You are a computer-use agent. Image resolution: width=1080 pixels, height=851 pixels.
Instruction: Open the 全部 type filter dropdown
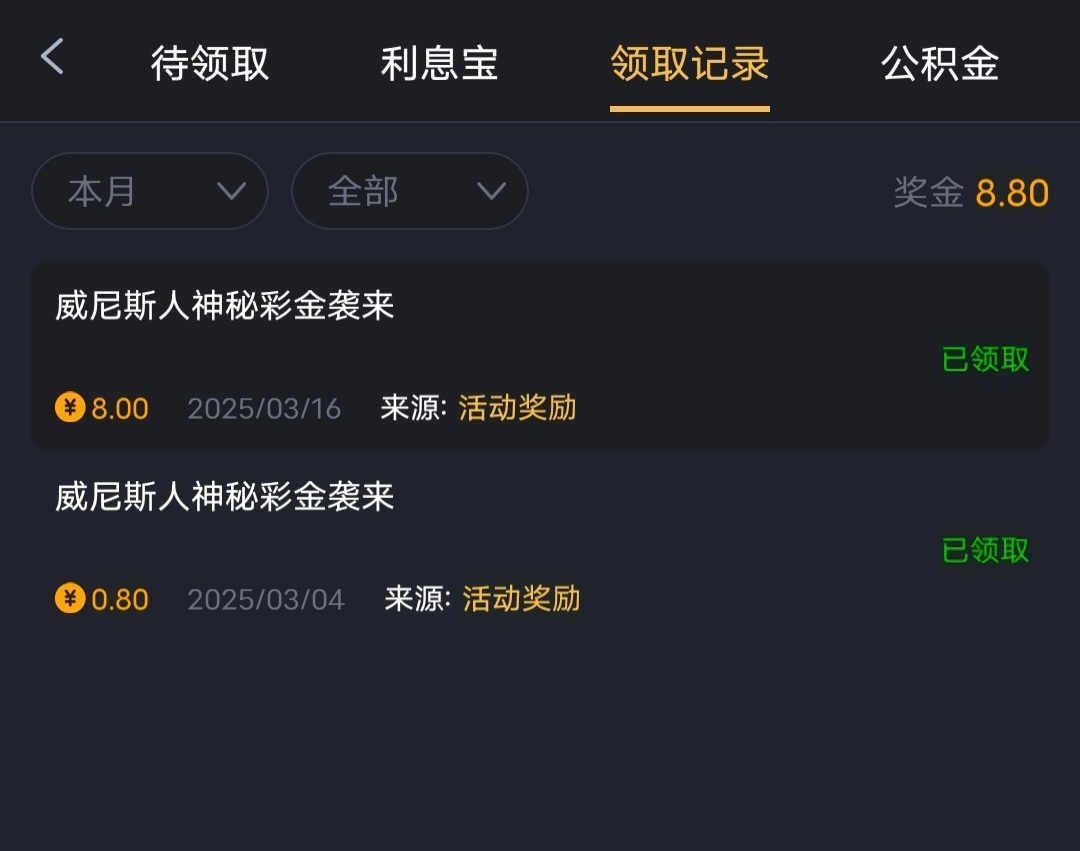[x=409, y=191]
